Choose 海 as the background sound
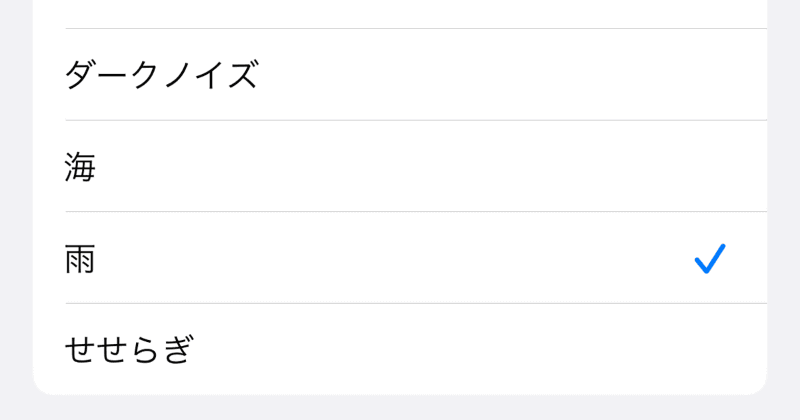The image size is (800, 420). point(80,166)
